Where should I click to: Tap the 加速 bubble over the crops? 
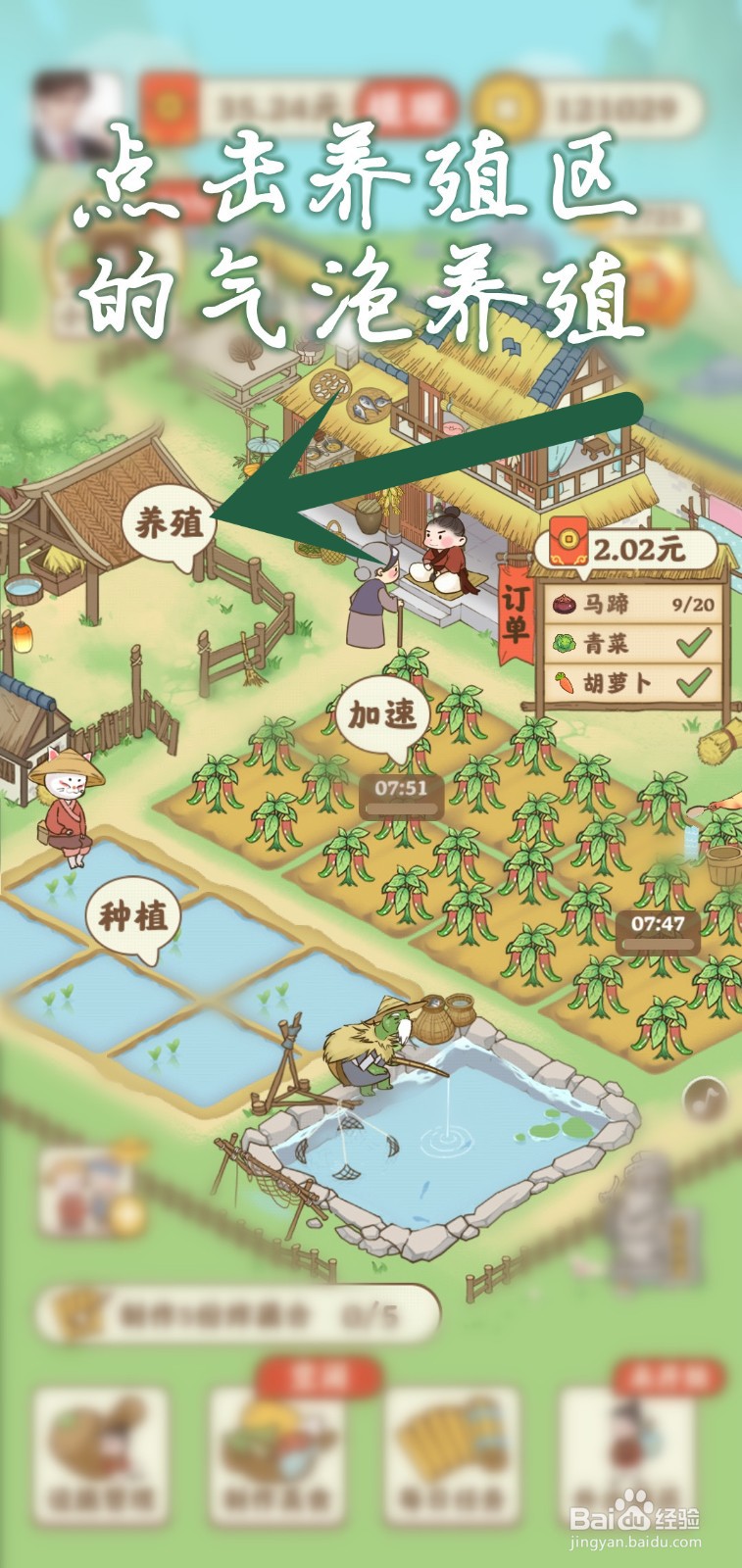381,715
